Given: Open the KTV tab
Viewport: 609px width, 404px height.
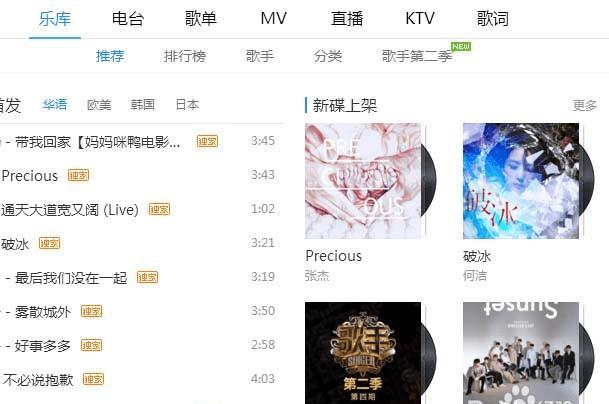Looking at the screenshot, I should (x=420, y=18).
